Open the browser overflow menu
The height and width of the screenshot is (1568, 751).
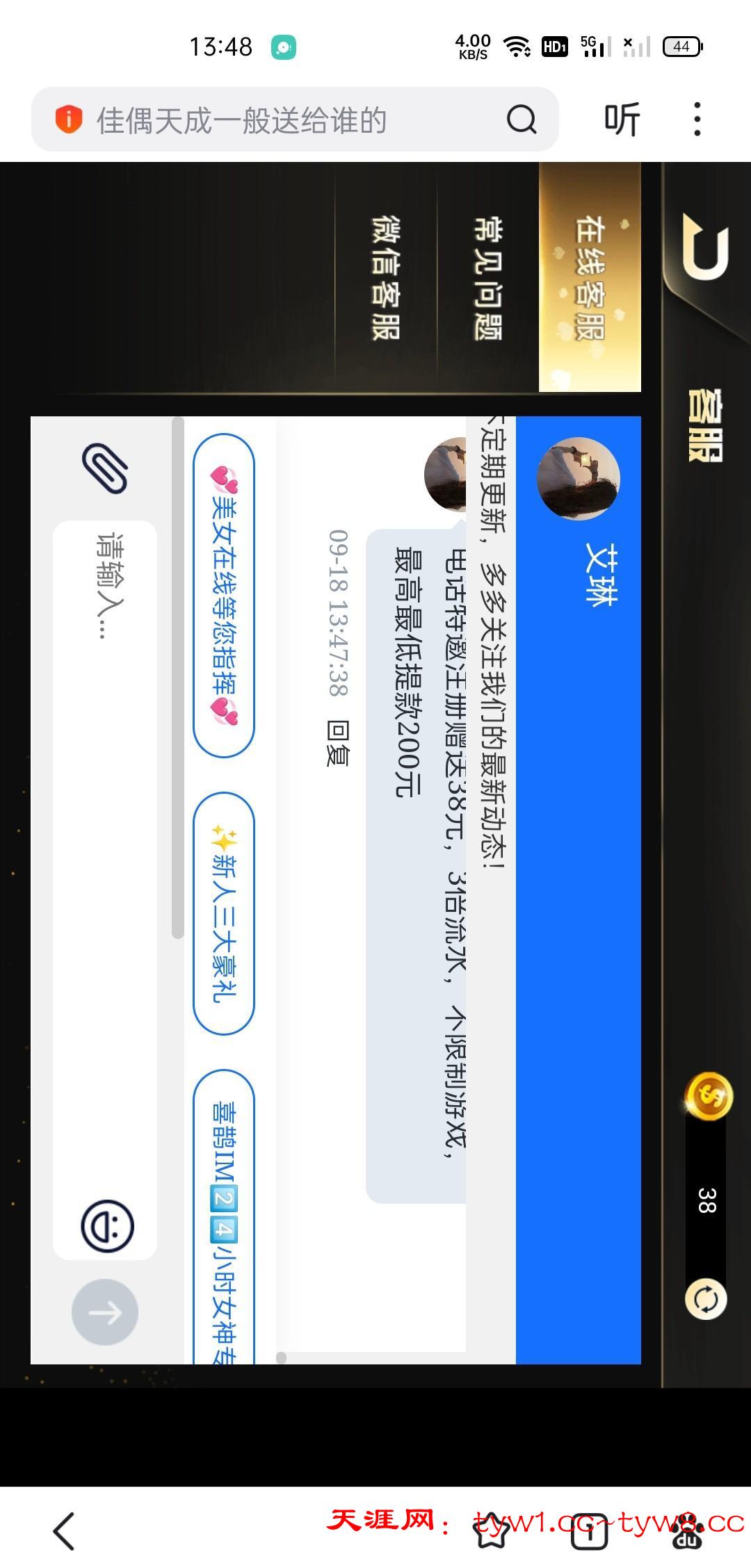coord(697,120)
